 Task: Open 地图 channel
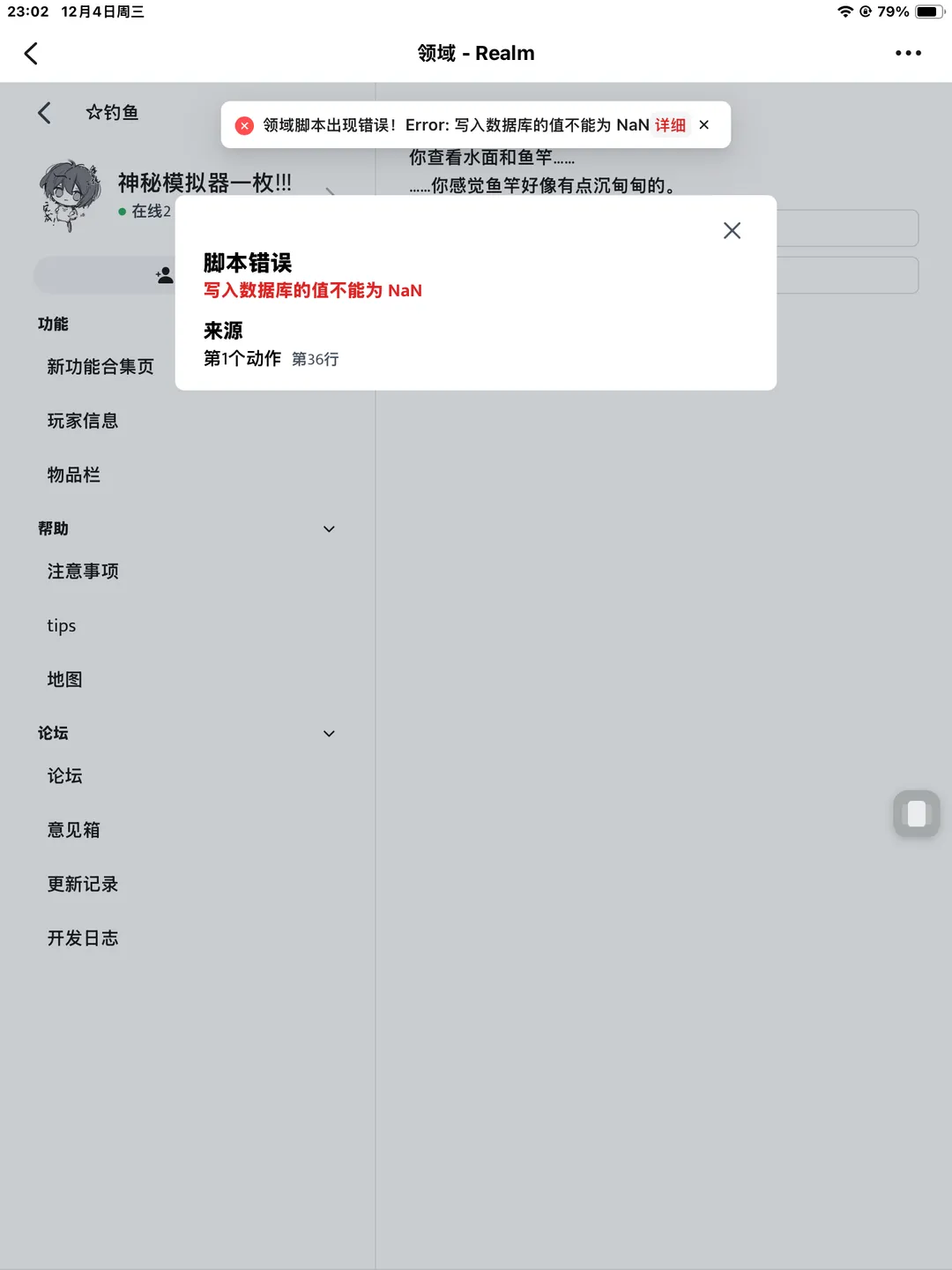pos(65,680)
